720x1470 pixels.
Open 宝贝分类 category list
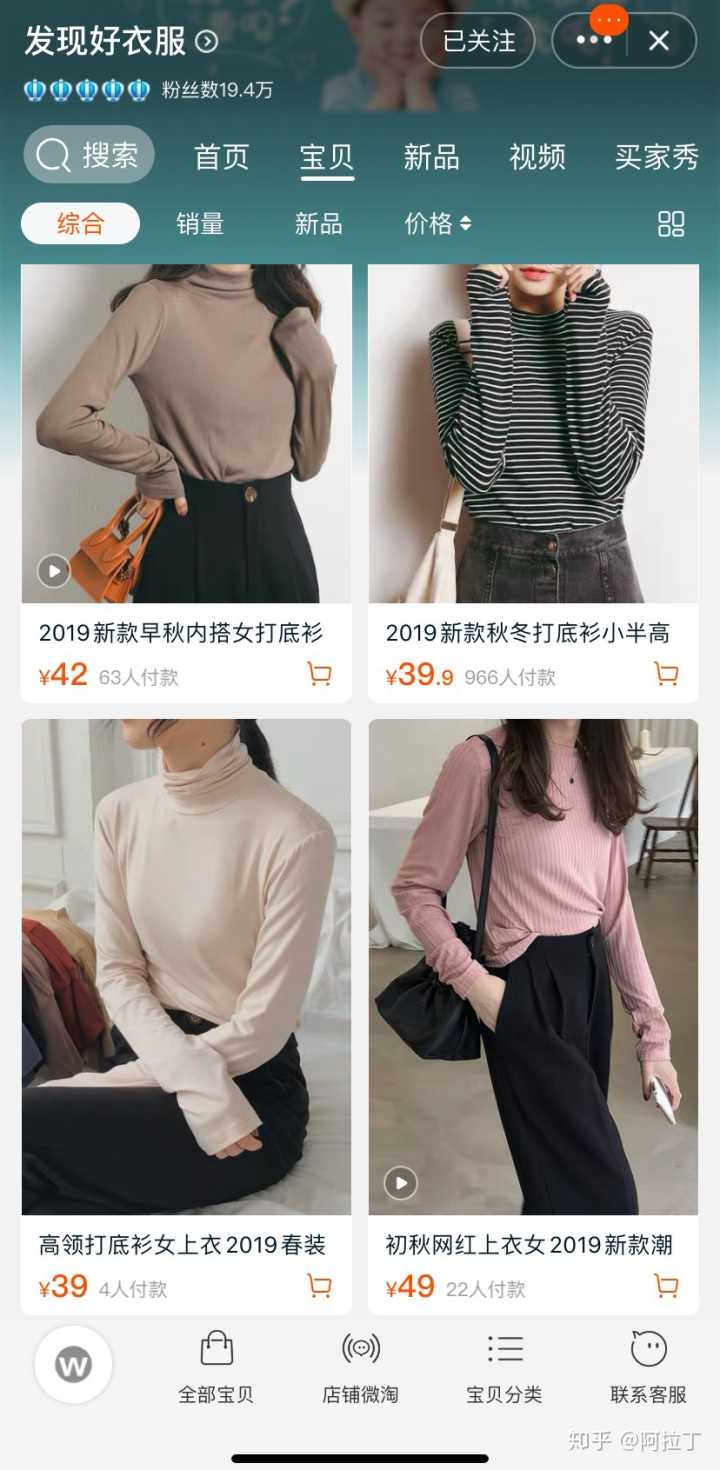504,1367
